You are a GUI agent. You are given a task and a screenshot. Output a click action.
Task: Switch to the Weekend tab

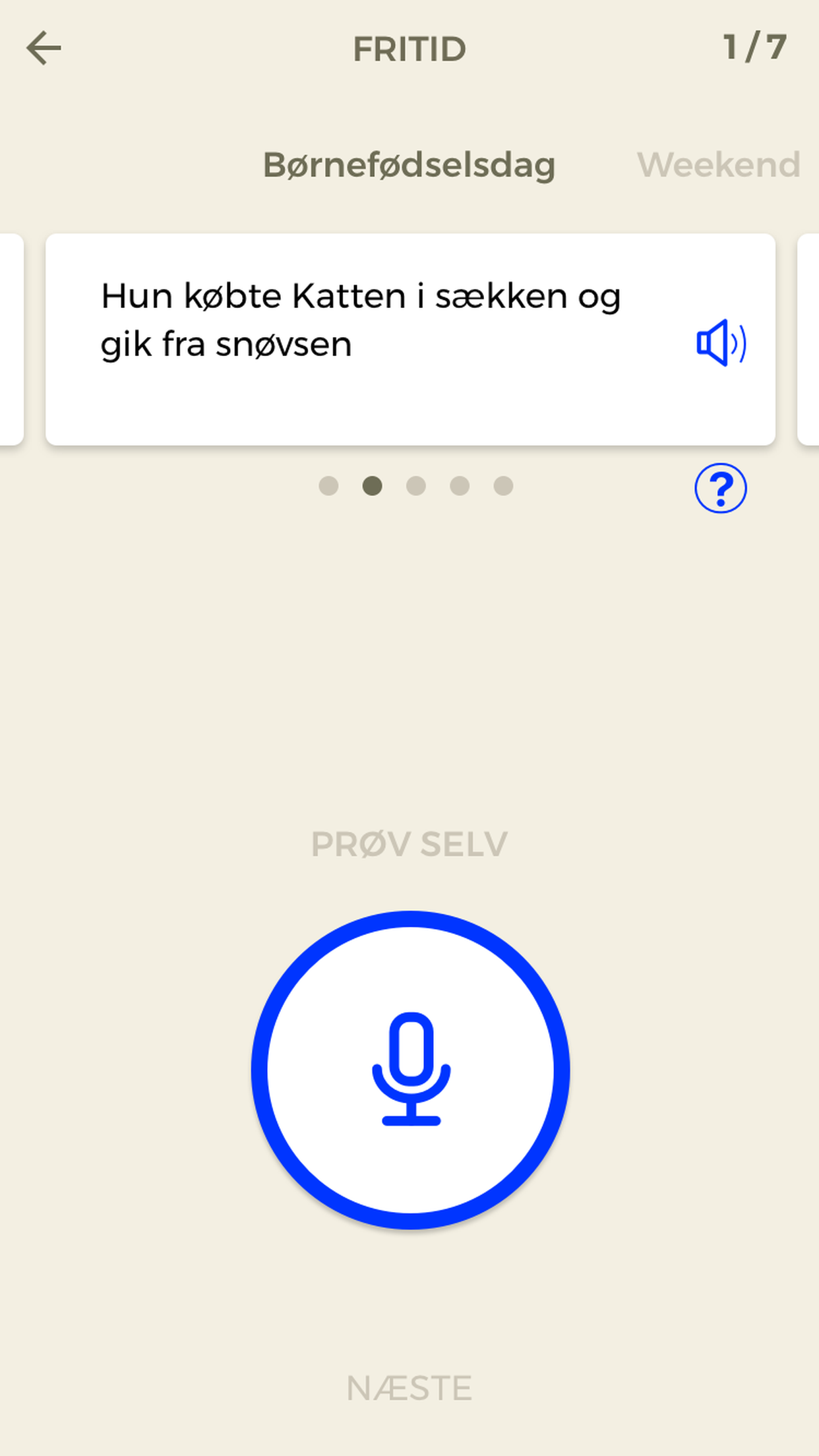pos(718,164)
